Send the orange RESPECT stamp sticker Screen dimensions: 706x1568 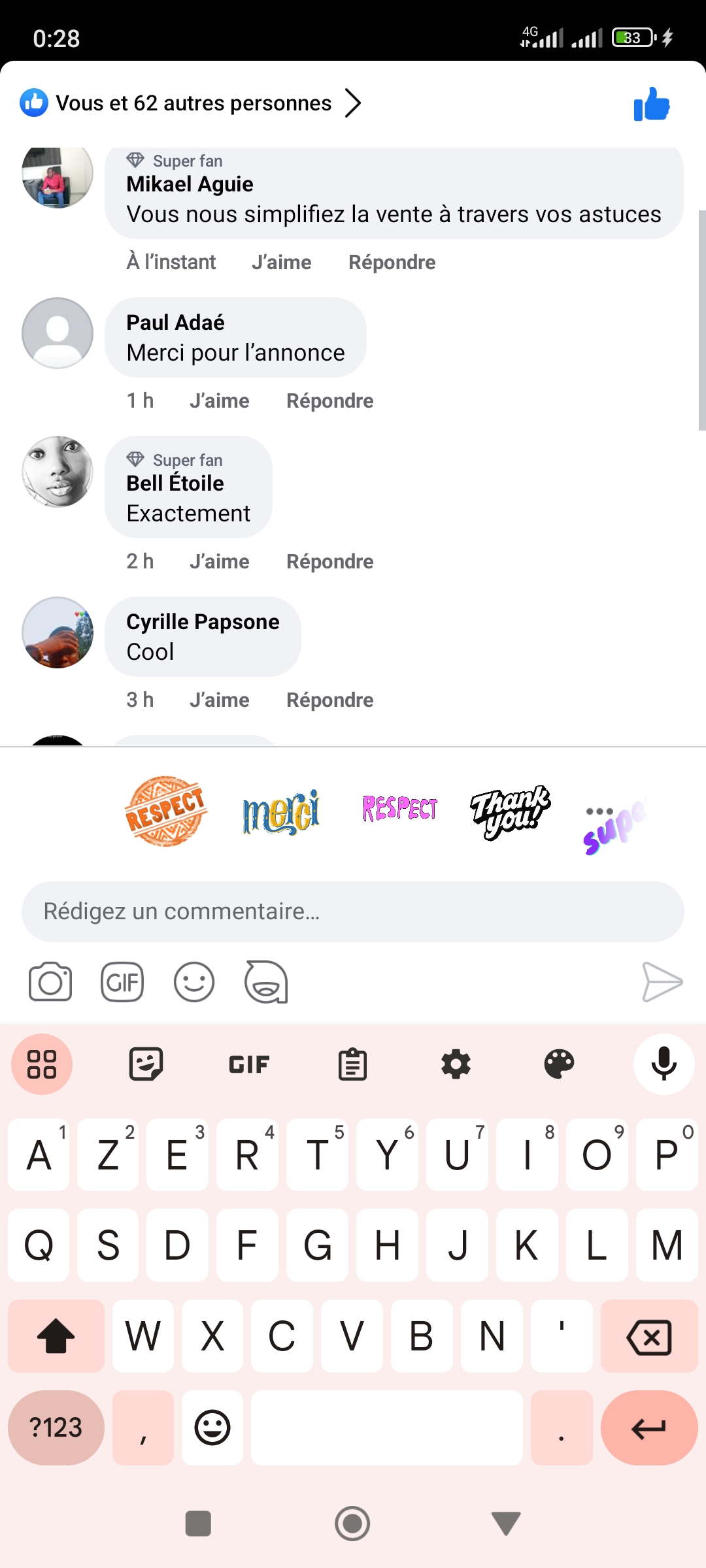point(166,811)
